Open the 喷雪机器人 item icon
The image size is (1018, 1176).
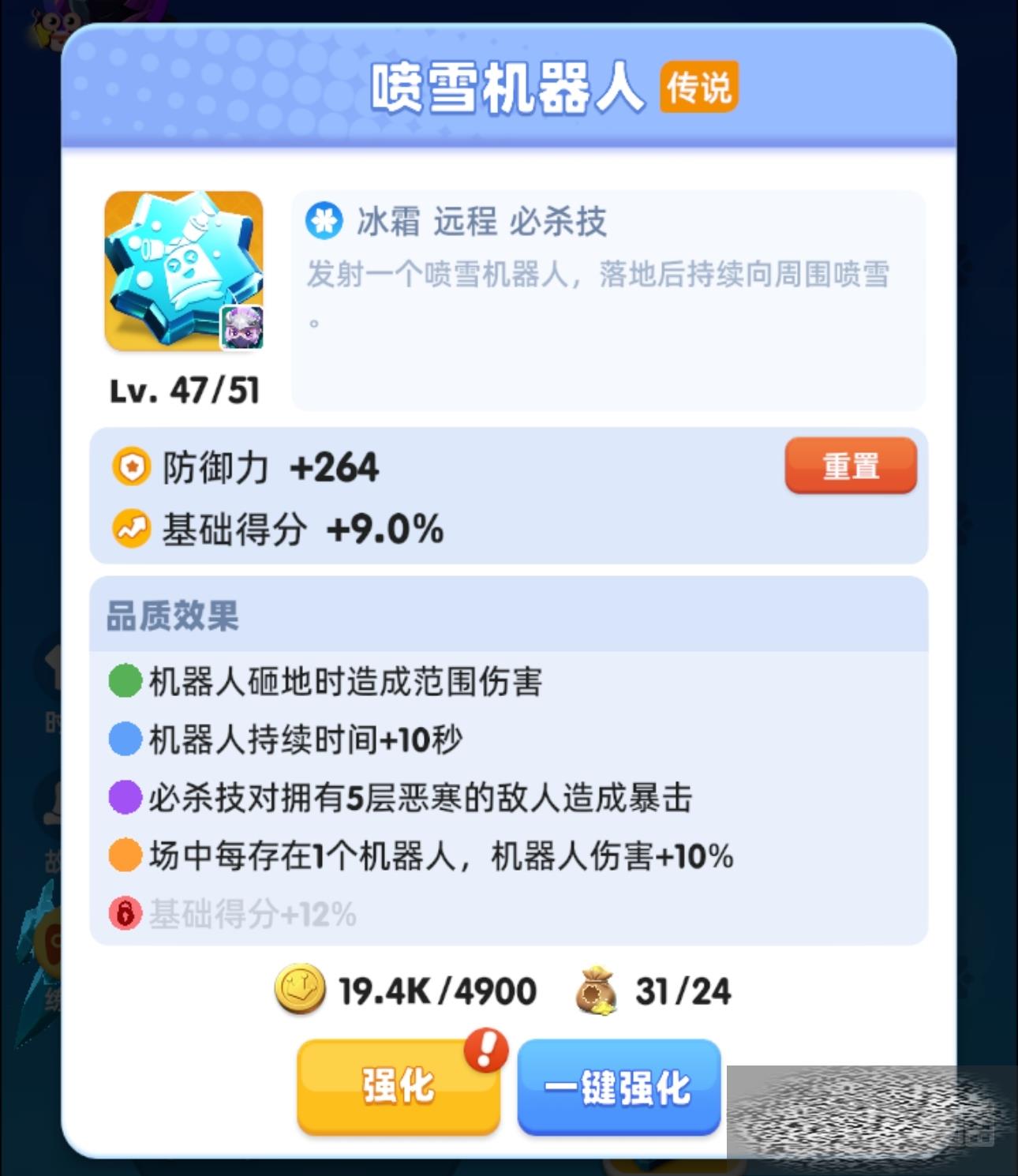183,271
